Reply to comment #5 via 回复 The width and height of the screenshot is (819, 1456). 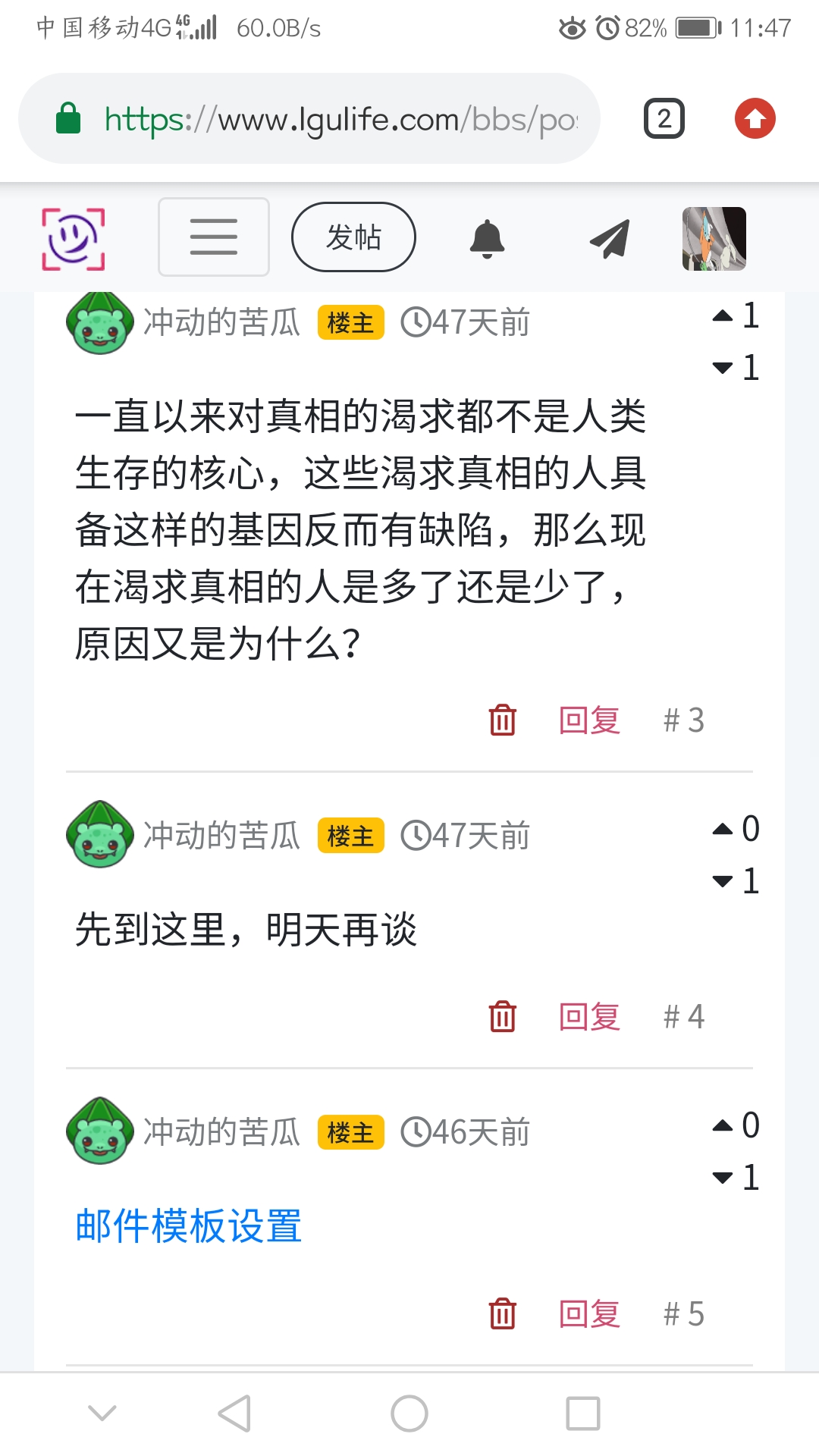[589, 1313]
